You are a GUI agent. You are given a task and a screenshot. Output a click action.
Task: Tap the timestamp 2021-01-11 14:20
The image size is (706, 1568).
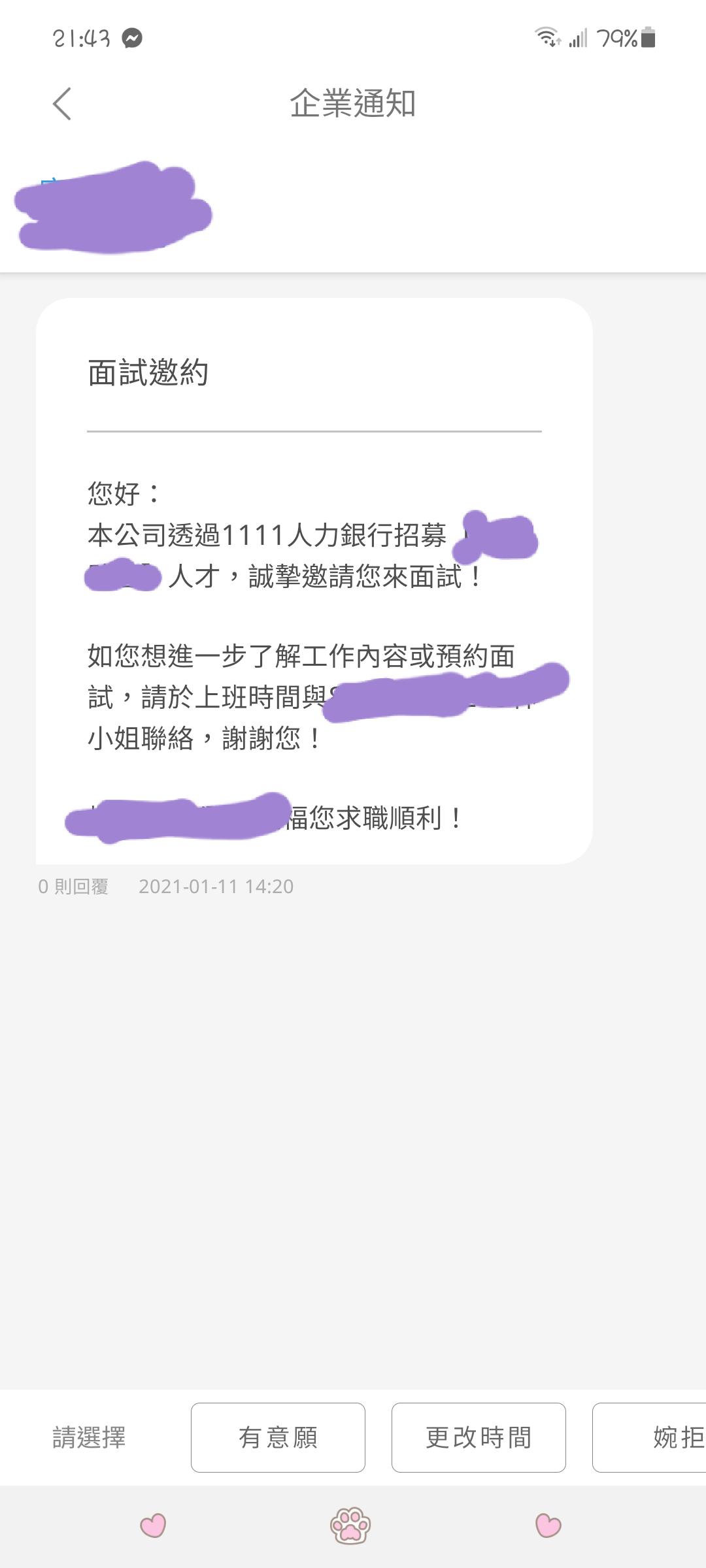(217, 887)
